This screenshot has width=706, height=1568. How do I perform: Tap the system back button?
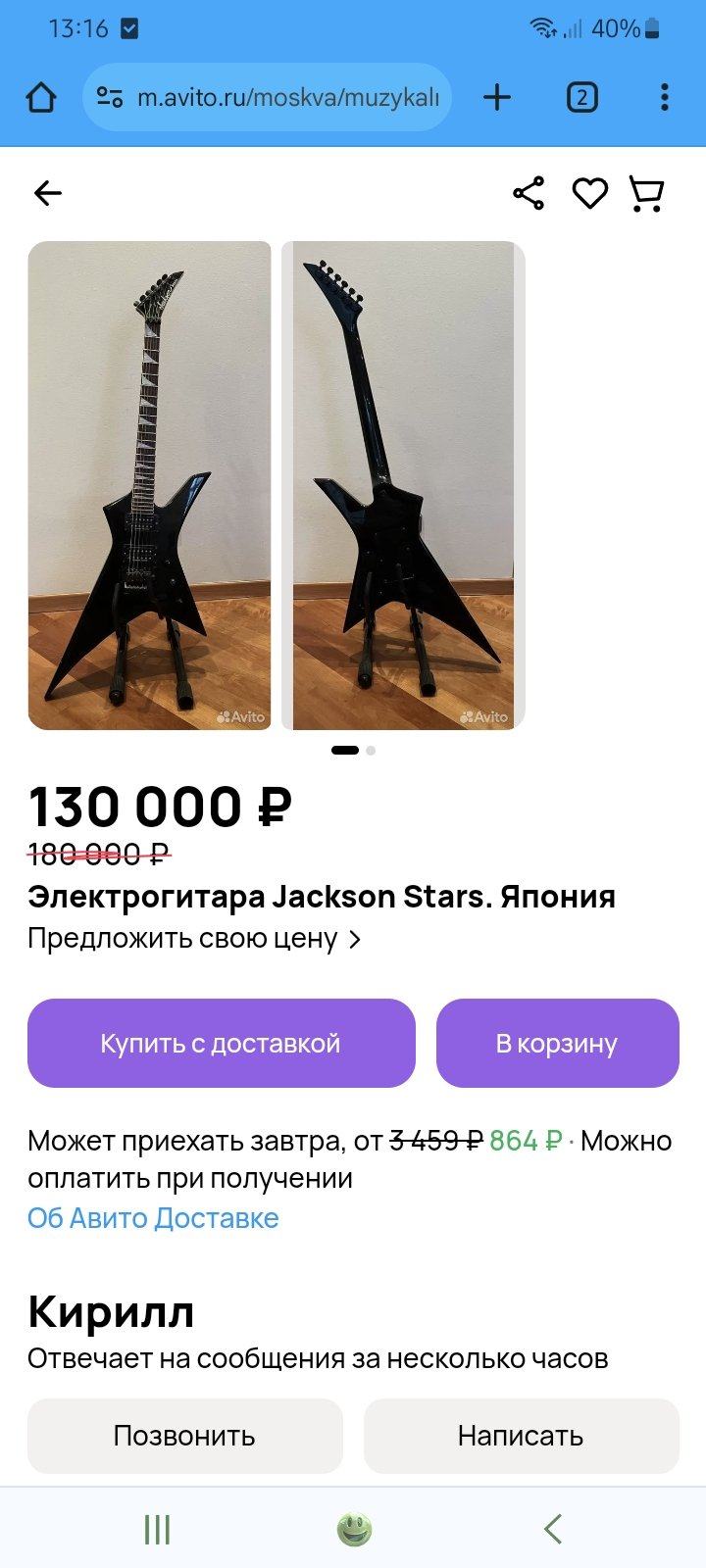tap(552, 1529)
